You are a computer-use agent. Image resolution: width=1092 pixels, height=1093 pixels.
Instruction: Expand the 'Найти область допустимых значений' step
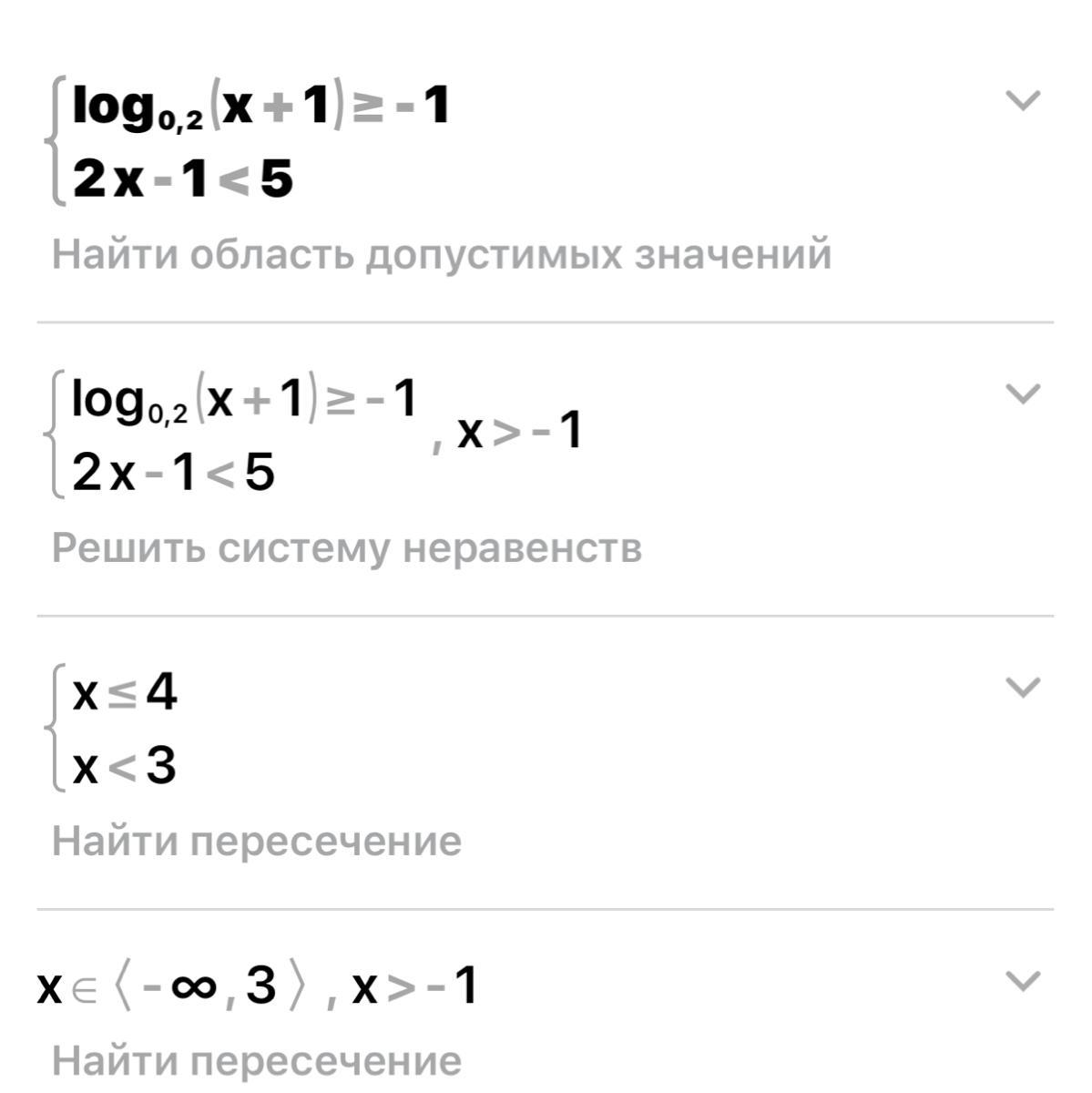click(x=1021, y=100)
